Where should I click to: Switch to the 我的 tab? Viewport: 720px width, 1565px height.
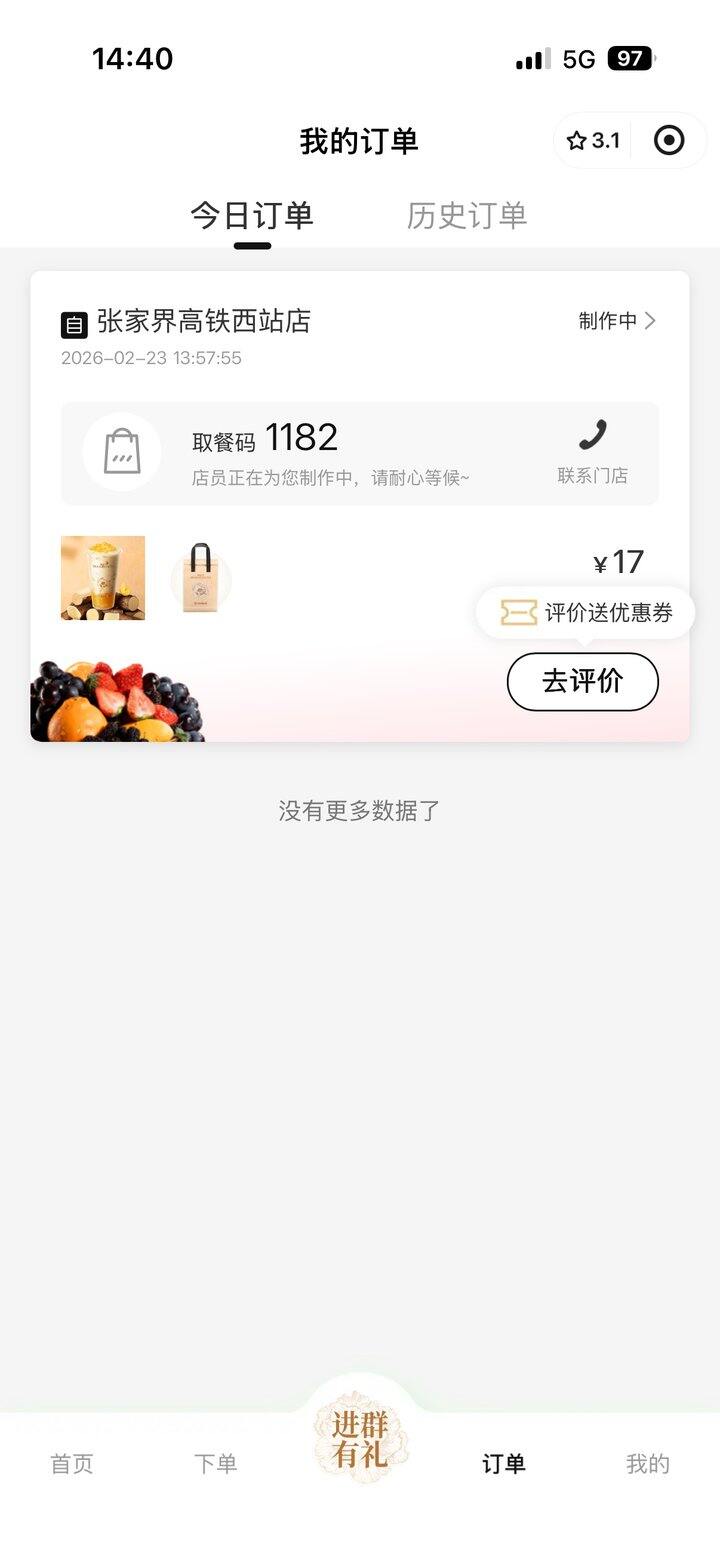[x=647, y=1464]
